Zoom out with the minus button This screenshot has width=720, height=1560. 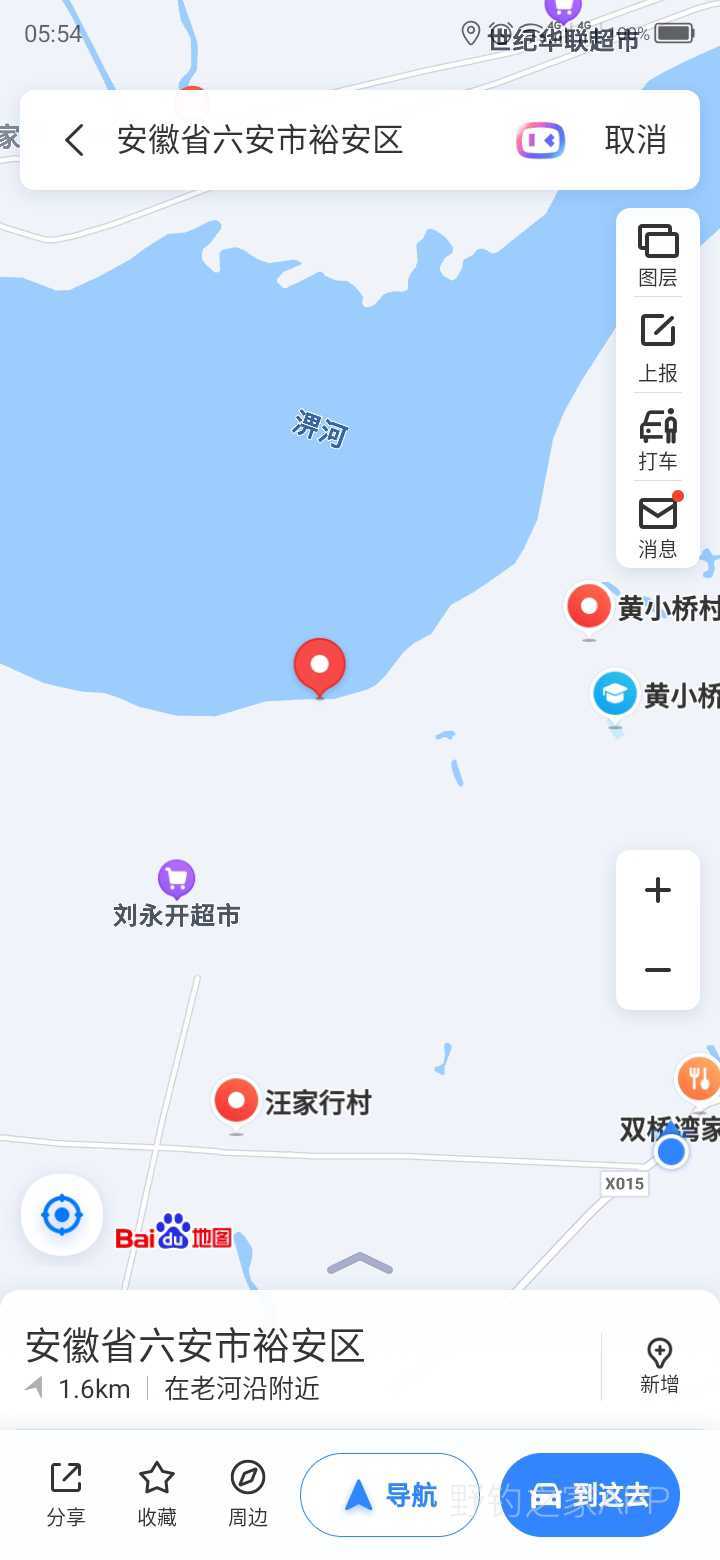point(658,970)
